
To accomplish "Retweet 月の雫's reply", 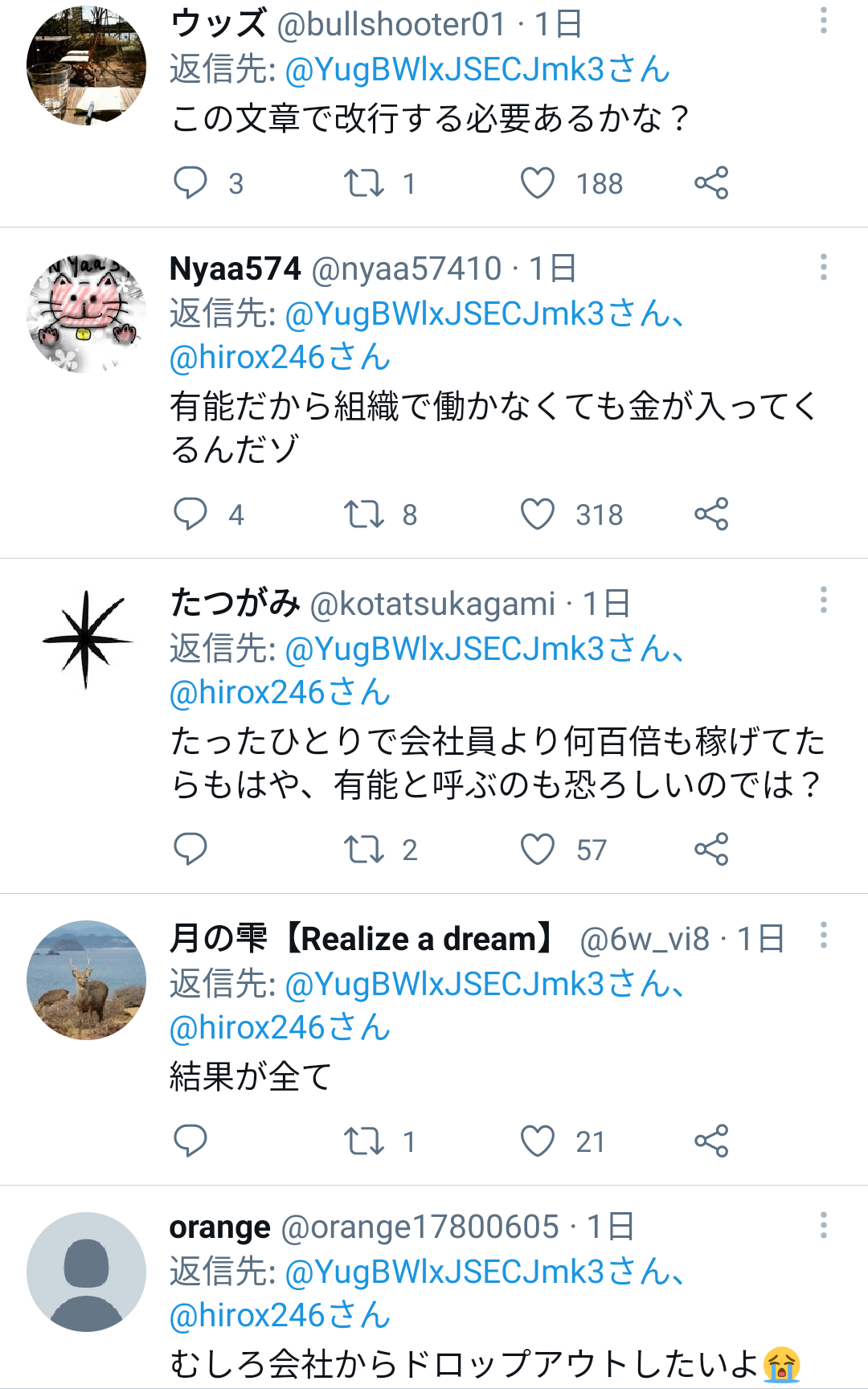I will tap(364, 1141).
